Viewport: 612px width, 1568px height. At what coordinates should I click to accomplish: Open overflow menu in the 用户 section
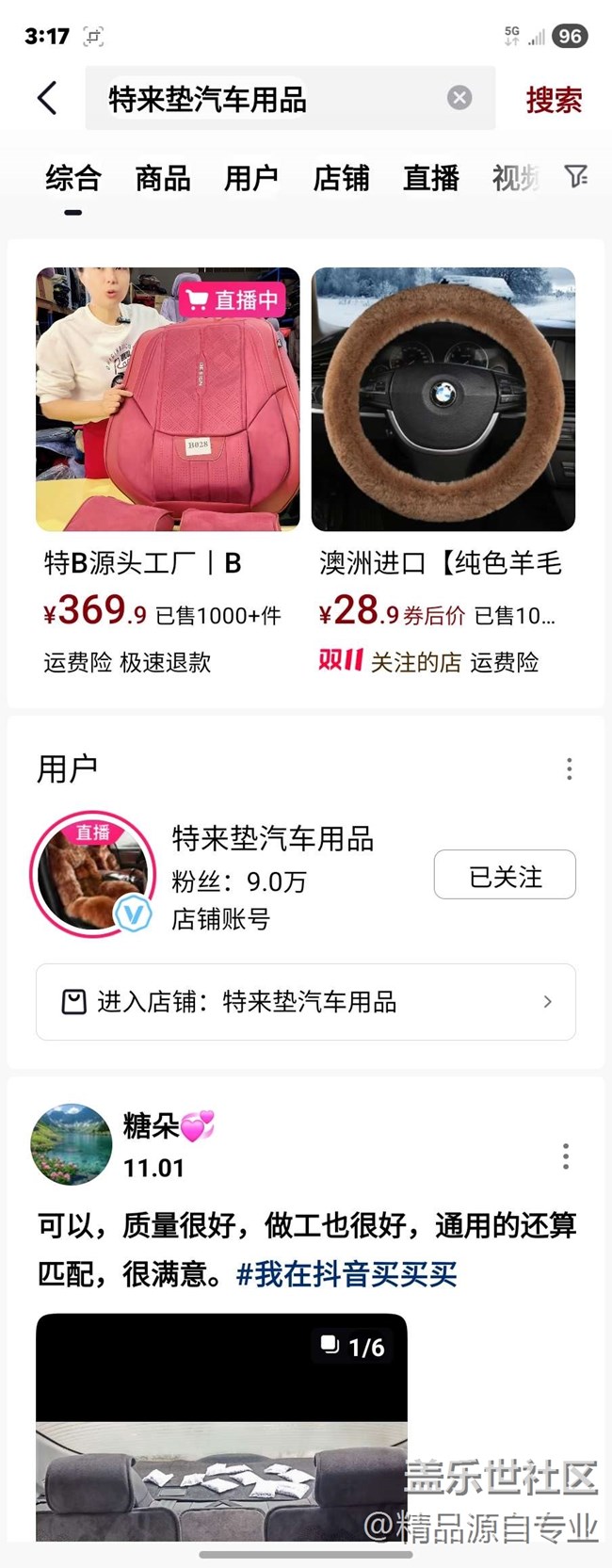569,769
